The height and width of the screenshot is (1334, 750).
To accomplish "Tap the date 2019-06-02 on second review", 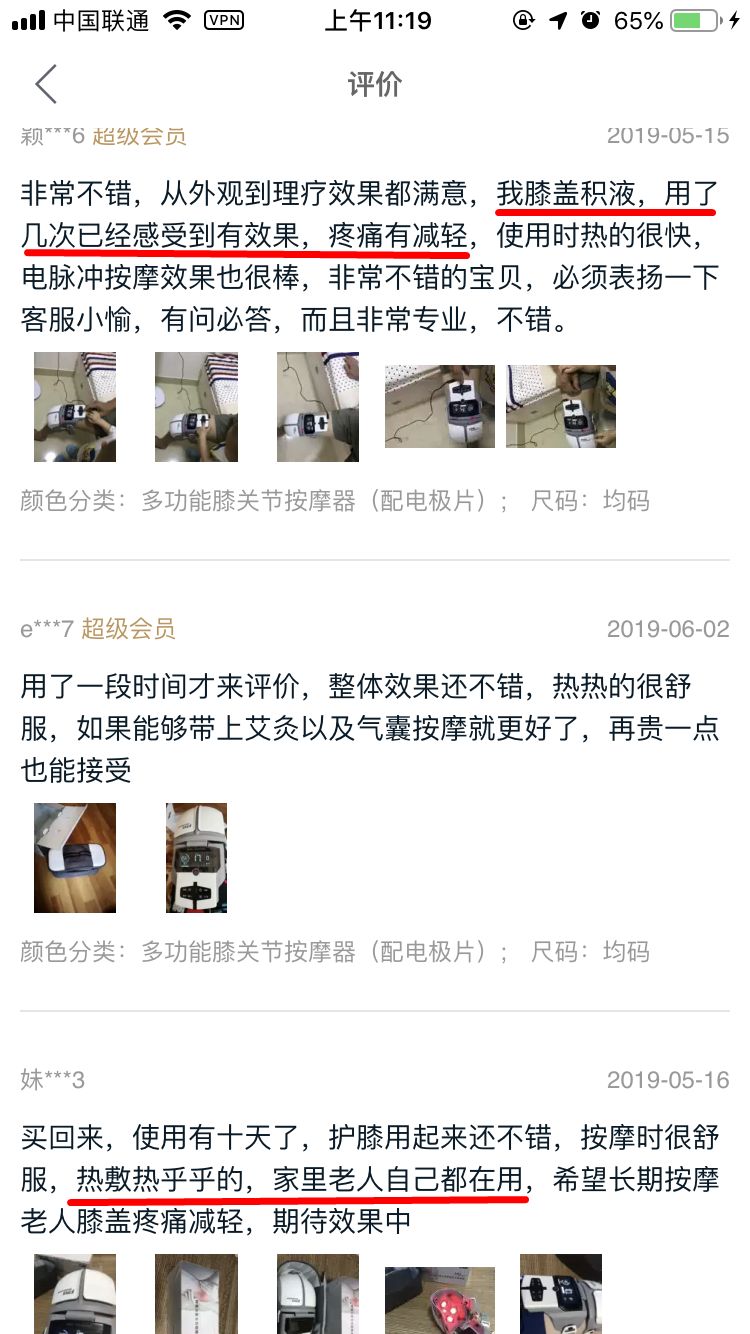I will pos(668,630).
